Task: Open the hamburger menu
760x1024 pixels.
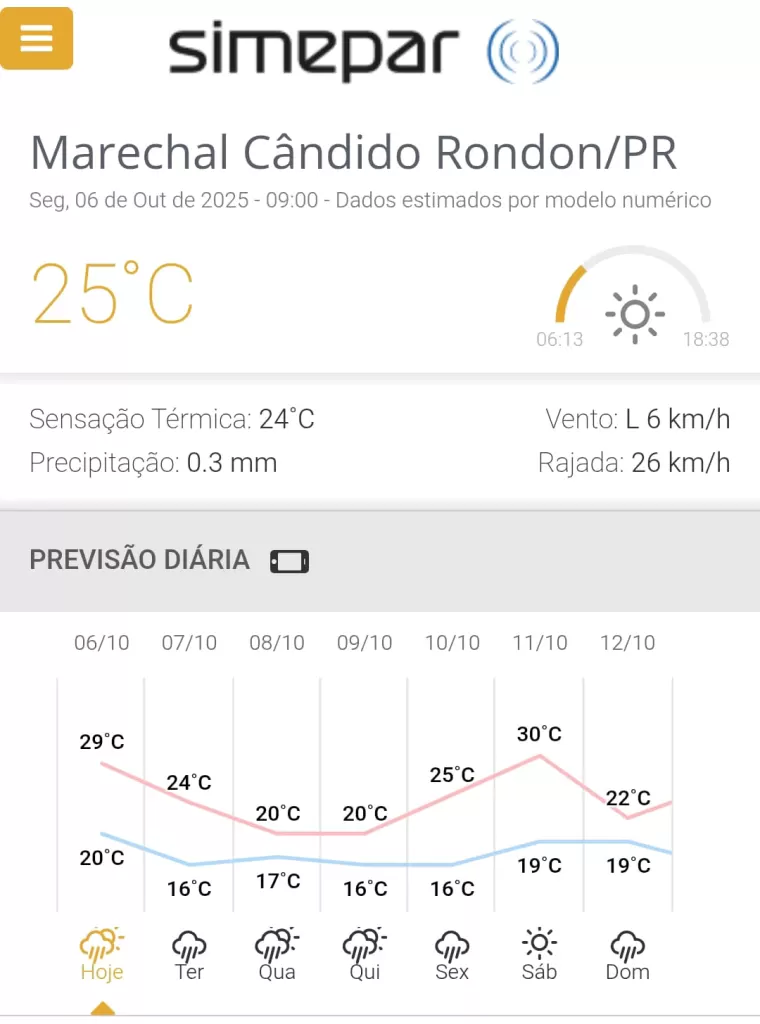Action: pos(36,38)
